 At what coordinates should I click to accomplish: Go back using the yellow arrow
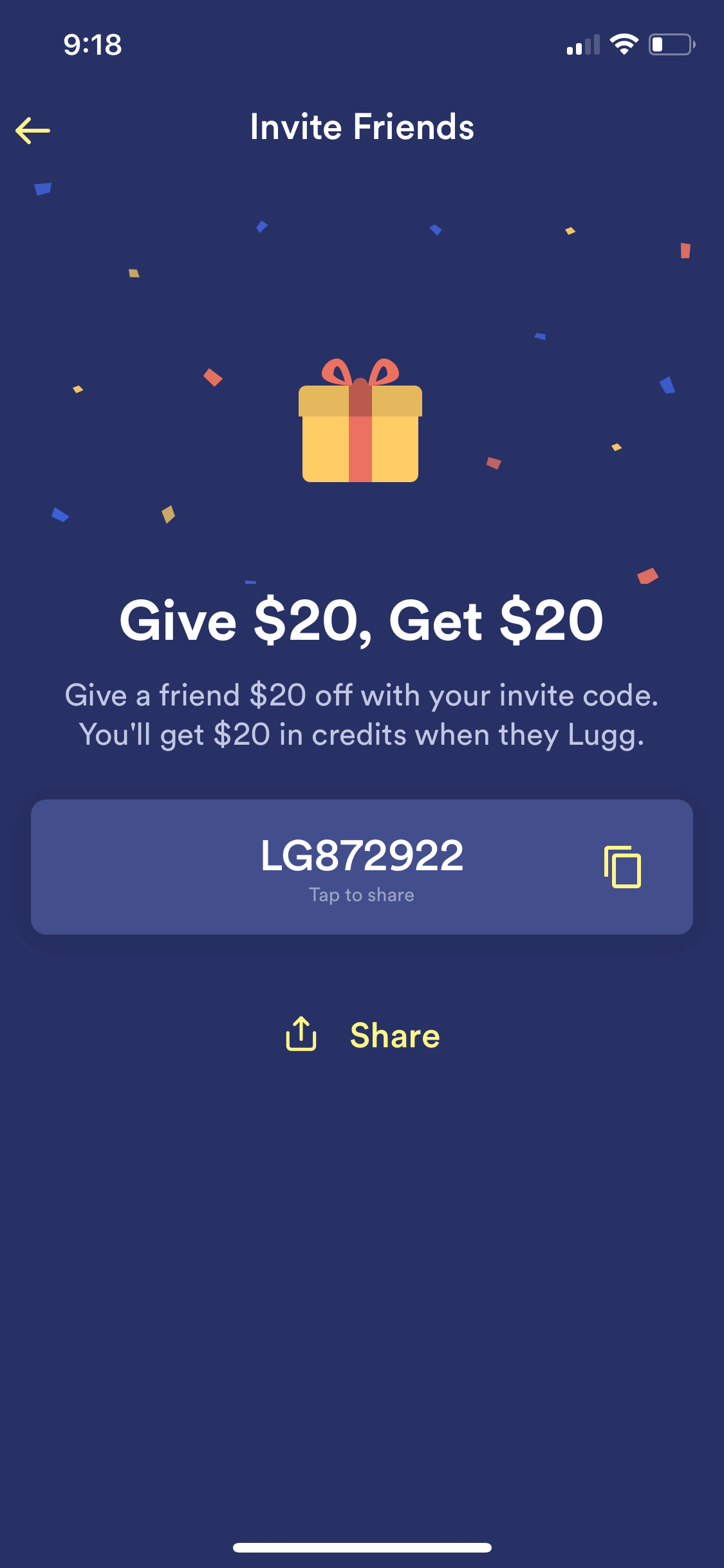tap(33, 131)
